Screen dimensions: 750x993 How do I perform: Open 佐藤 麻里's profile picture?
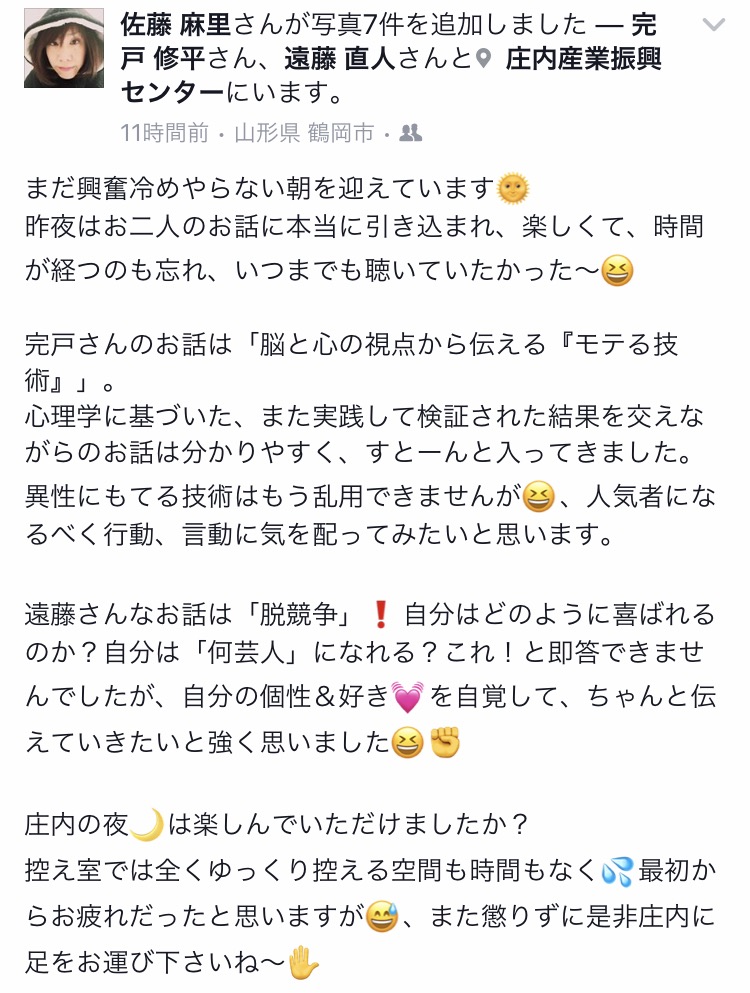(x=63, y=49)
